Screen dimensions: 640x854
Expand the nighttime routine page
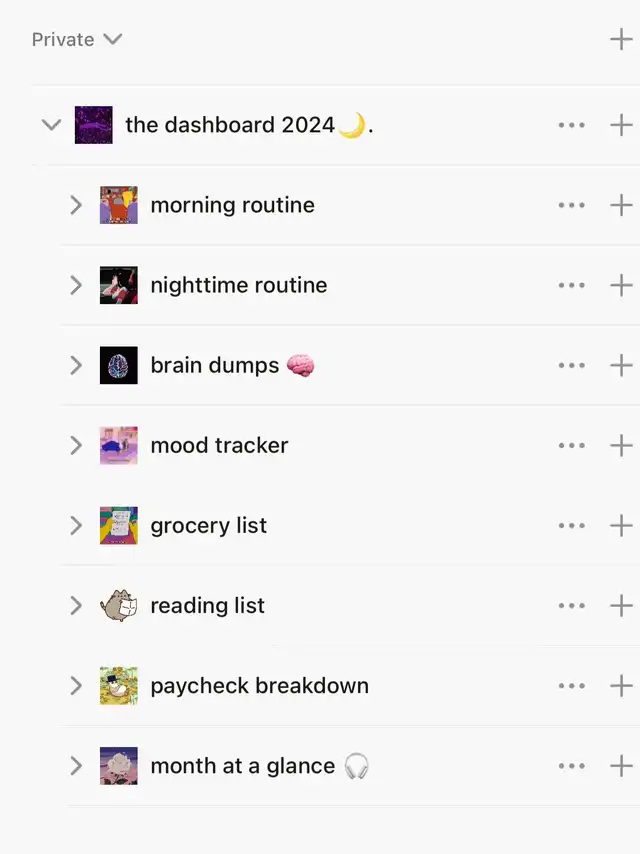pyautogui.click(x=76, y=285)
